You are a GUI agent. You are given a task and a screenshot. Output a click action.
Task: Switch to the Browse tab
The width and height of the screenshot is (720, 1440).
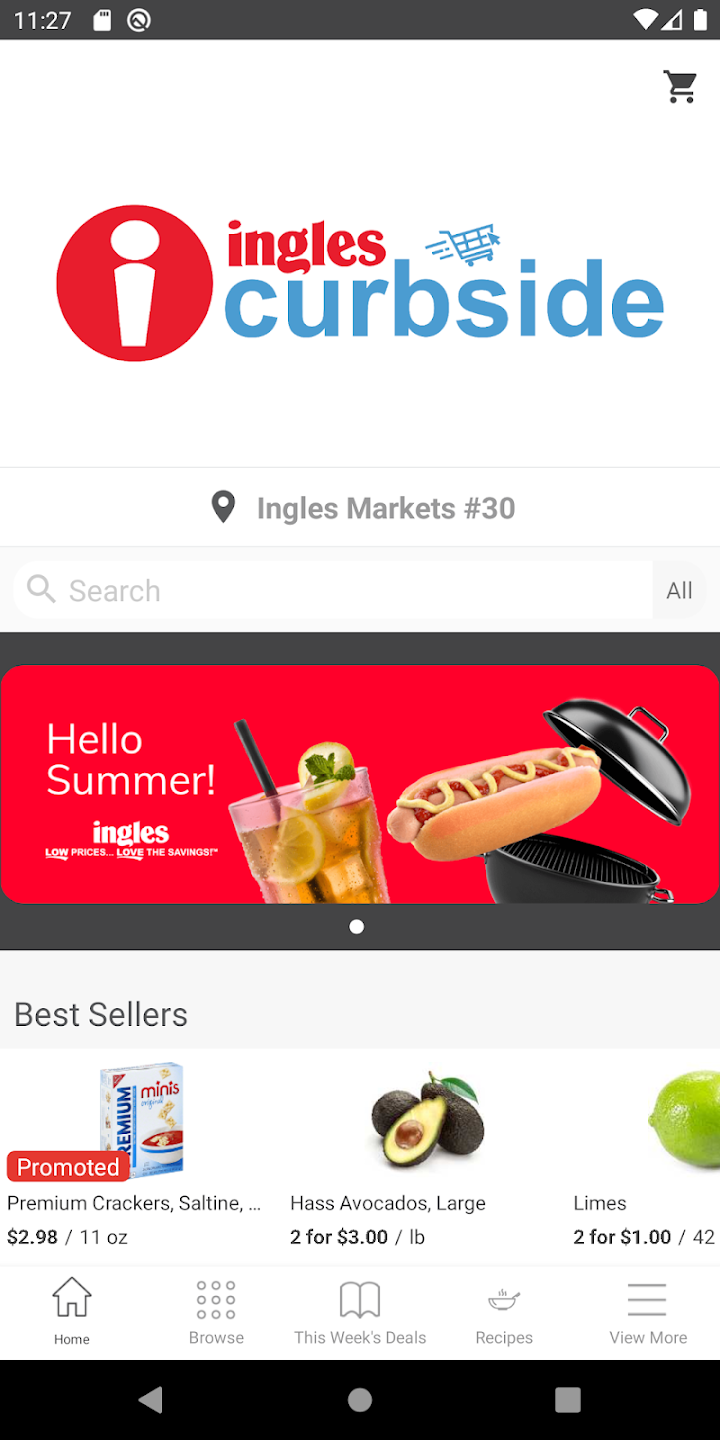tap(216, 1312)
